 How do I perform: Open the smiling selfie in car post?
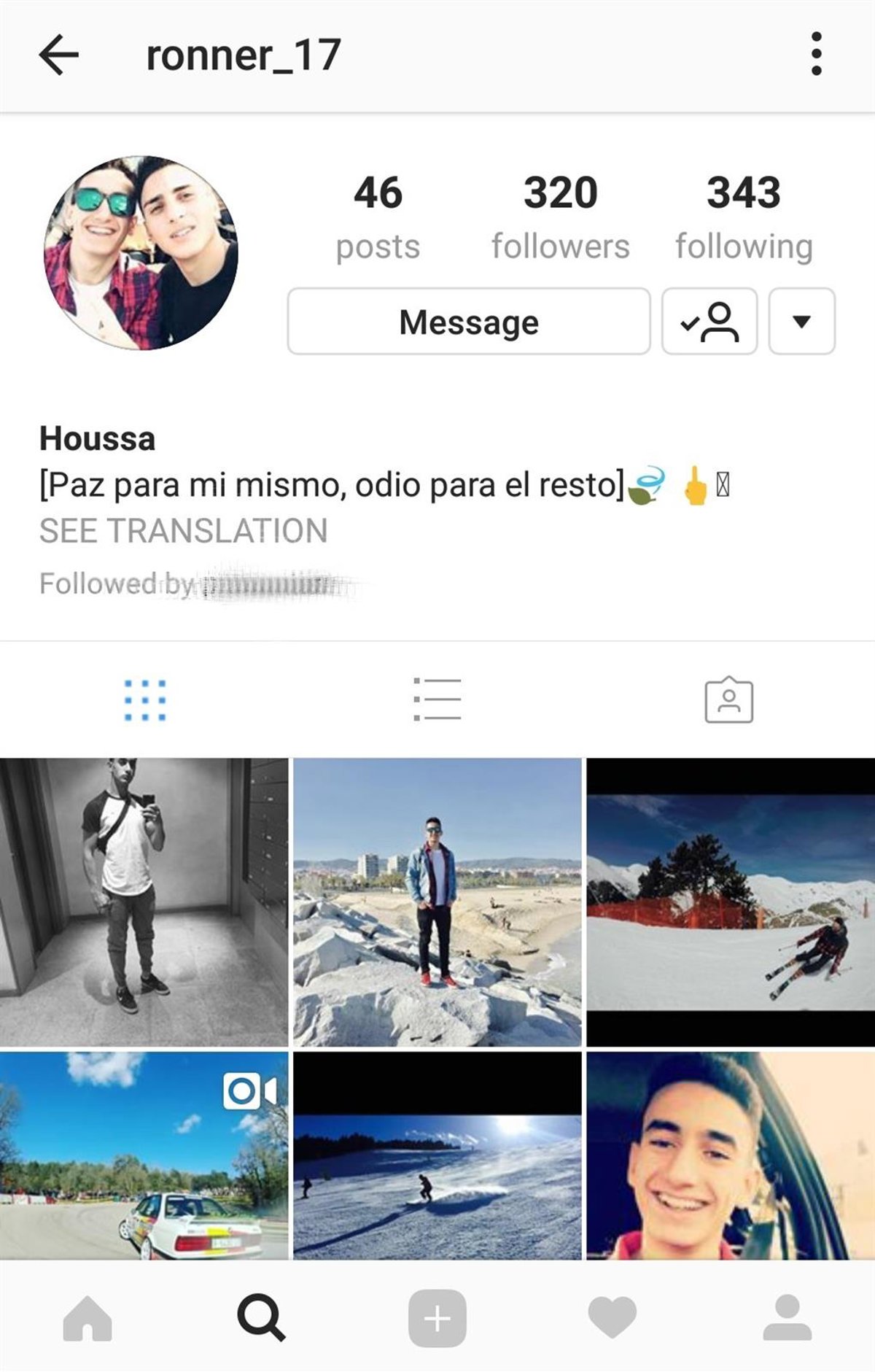pos(730,1155)
